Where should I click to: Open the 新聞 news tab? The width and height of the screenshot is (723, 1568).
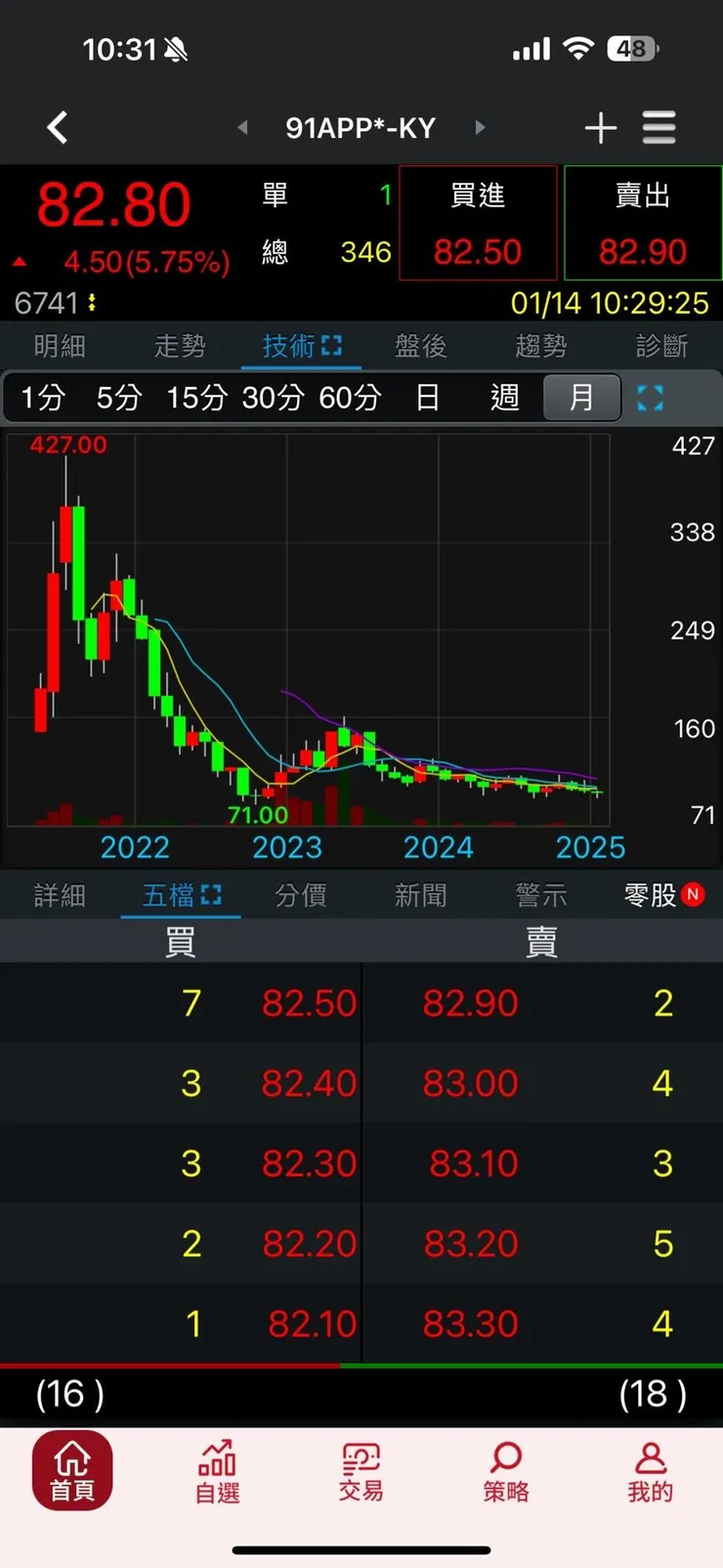(x=420, y=895)
